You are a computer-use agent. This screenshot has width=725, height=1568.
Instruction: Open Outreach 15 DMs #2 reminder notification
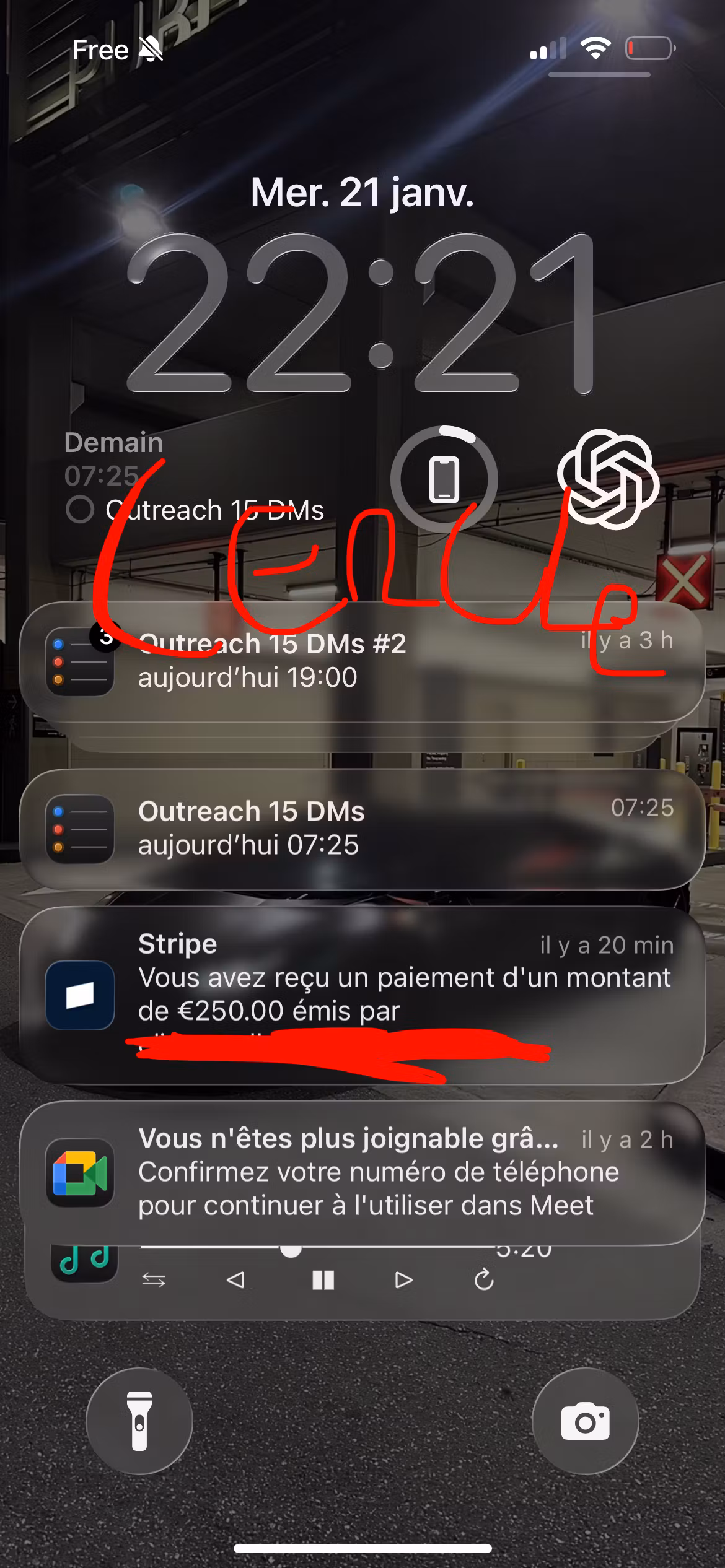362,661
